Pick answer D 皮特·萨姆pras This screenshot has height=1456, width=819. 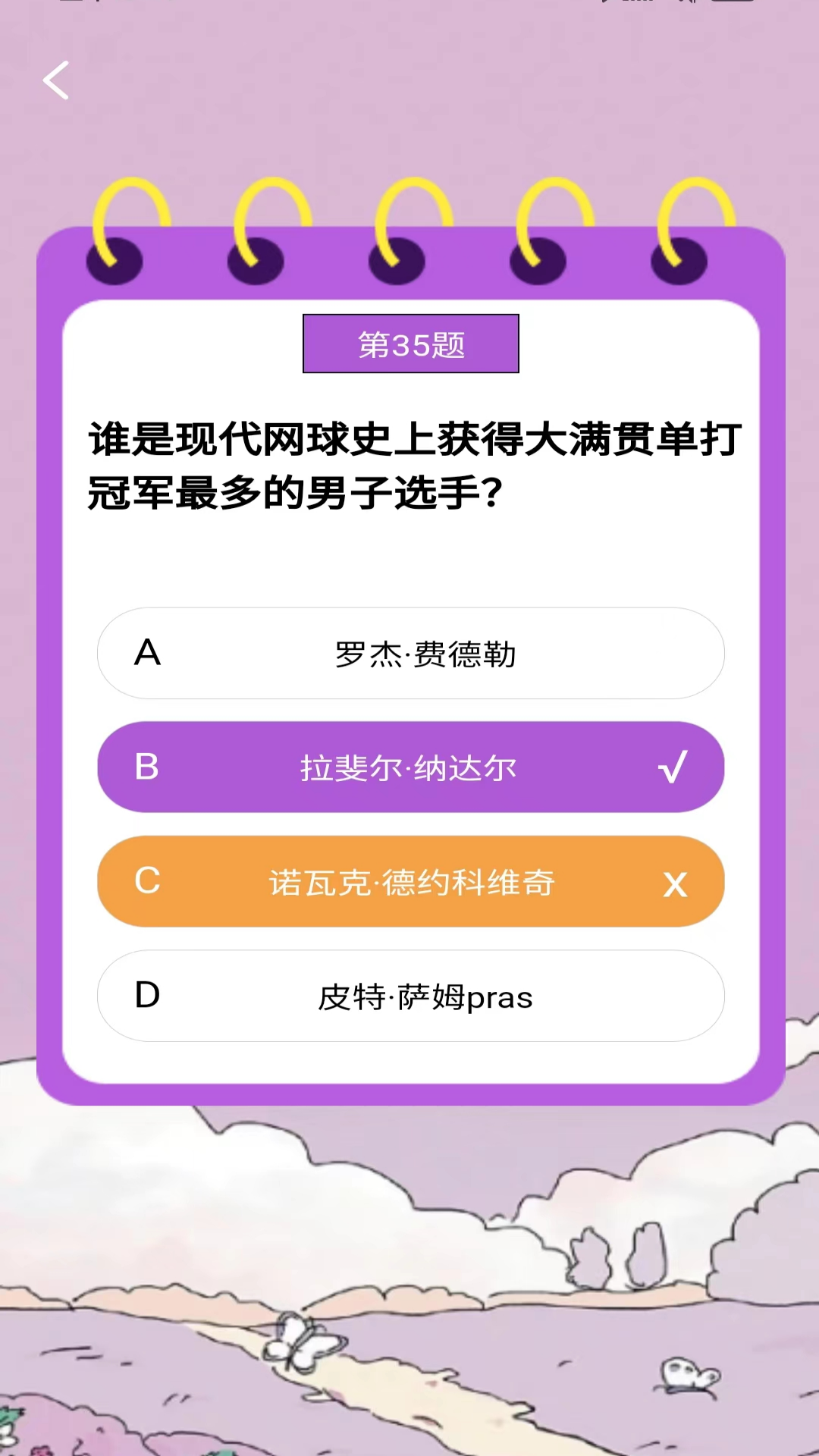410,996
